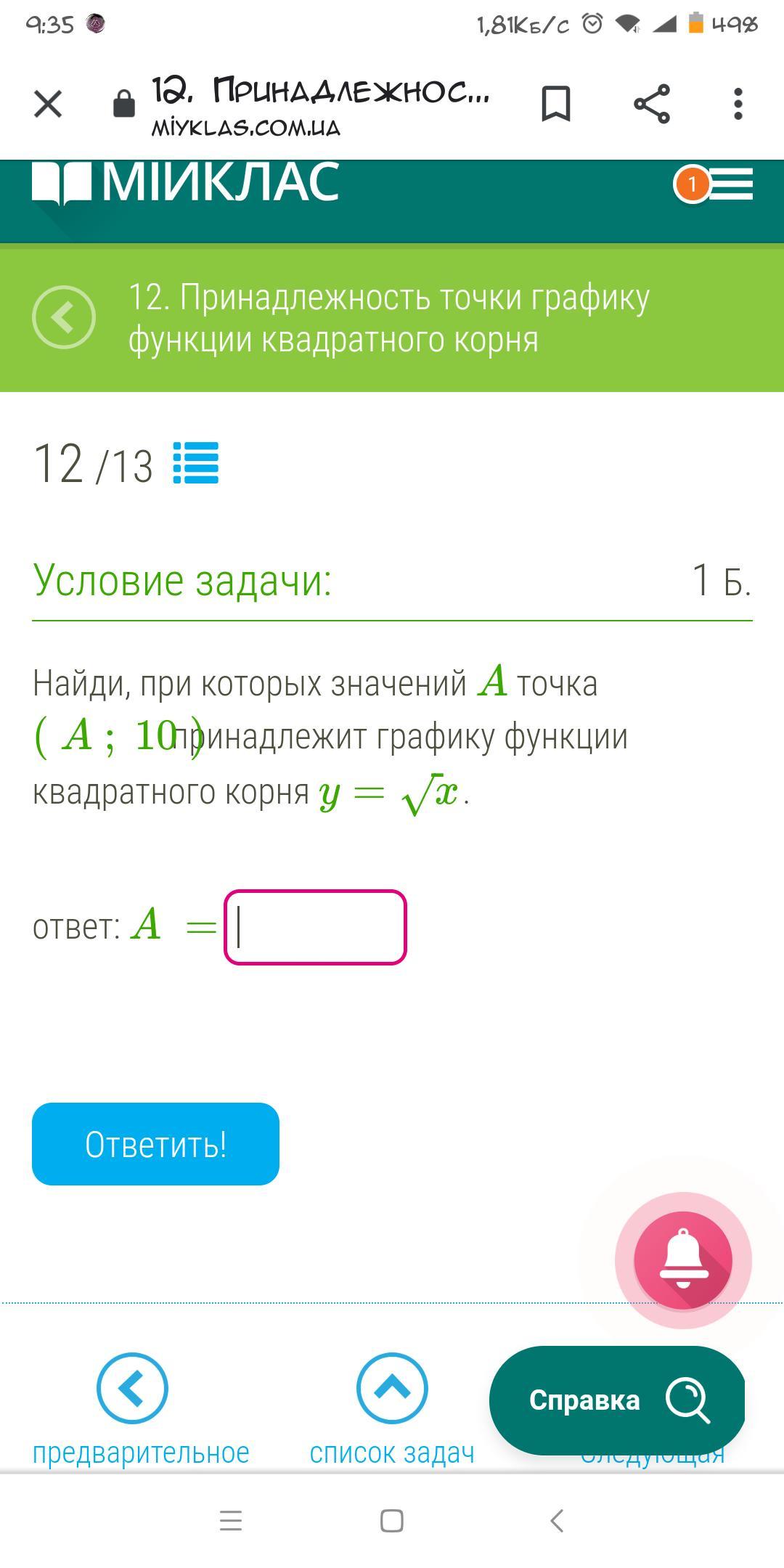Submit answer with Ответить! button

[x=155, y=1144]
